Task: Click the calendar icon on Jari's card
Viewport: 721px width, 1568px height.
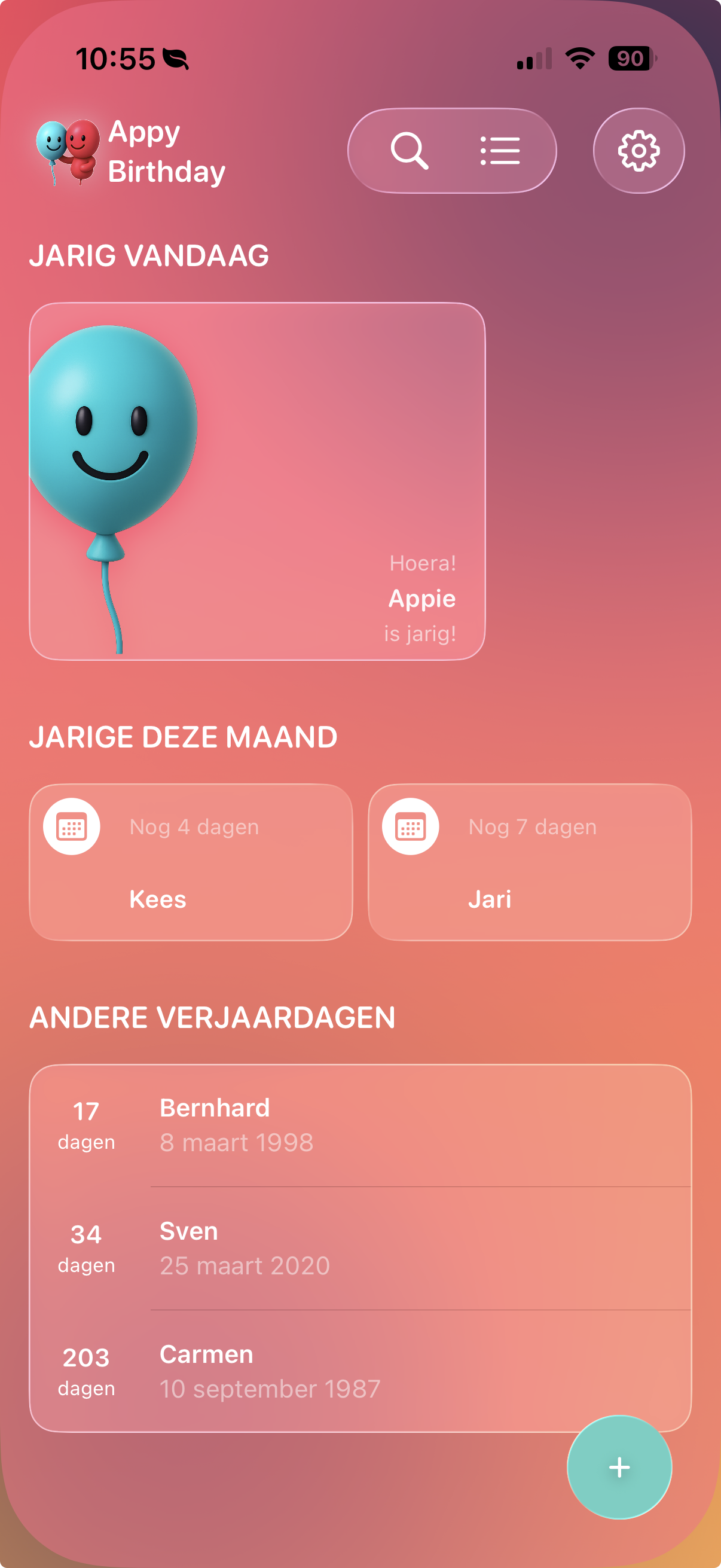Action: 411,826
